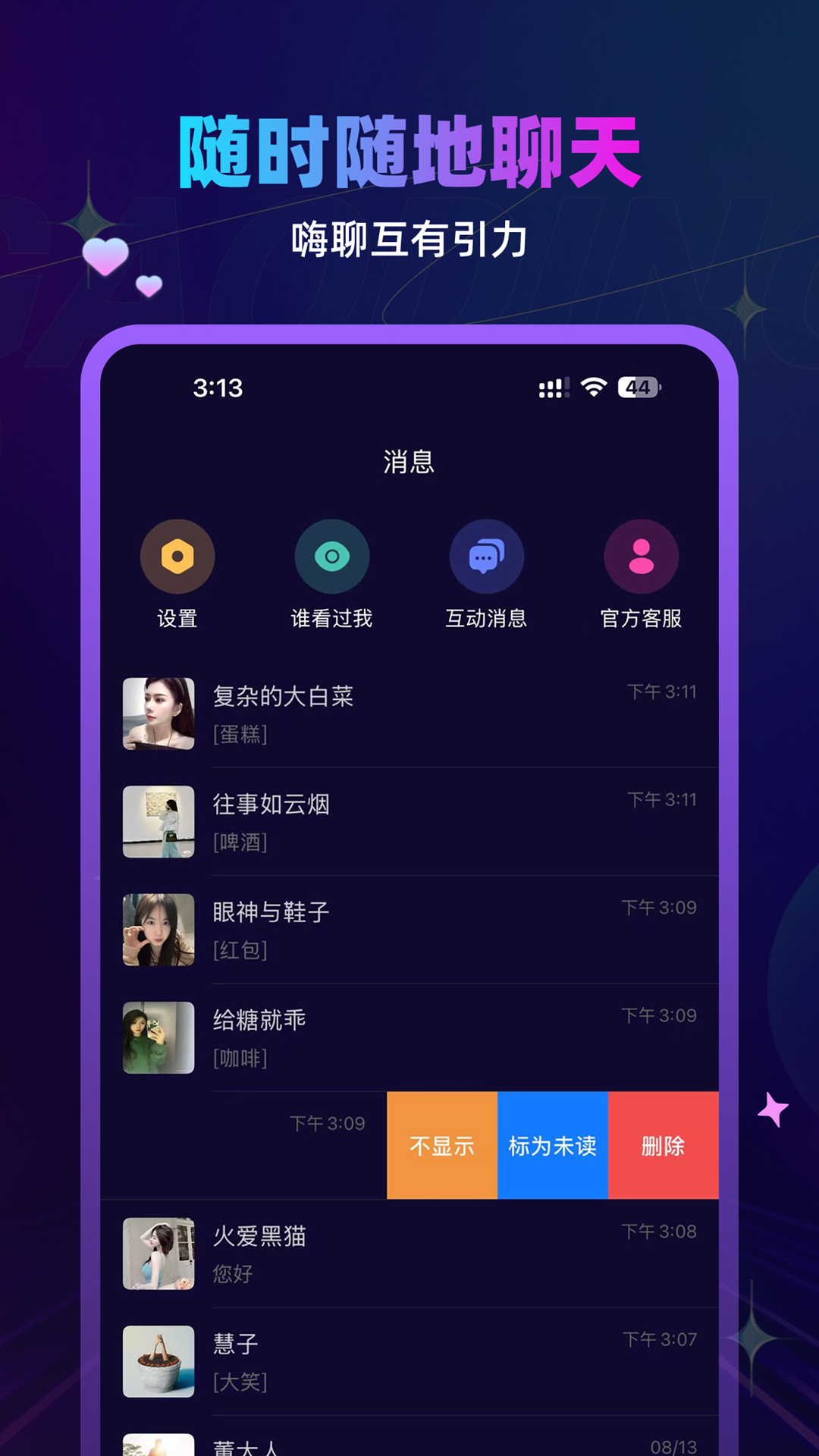This screenshot has width=819, height=1456.
Task: Tap the Wi-Fi icon in the status bar
Action: tap(593, 387)
